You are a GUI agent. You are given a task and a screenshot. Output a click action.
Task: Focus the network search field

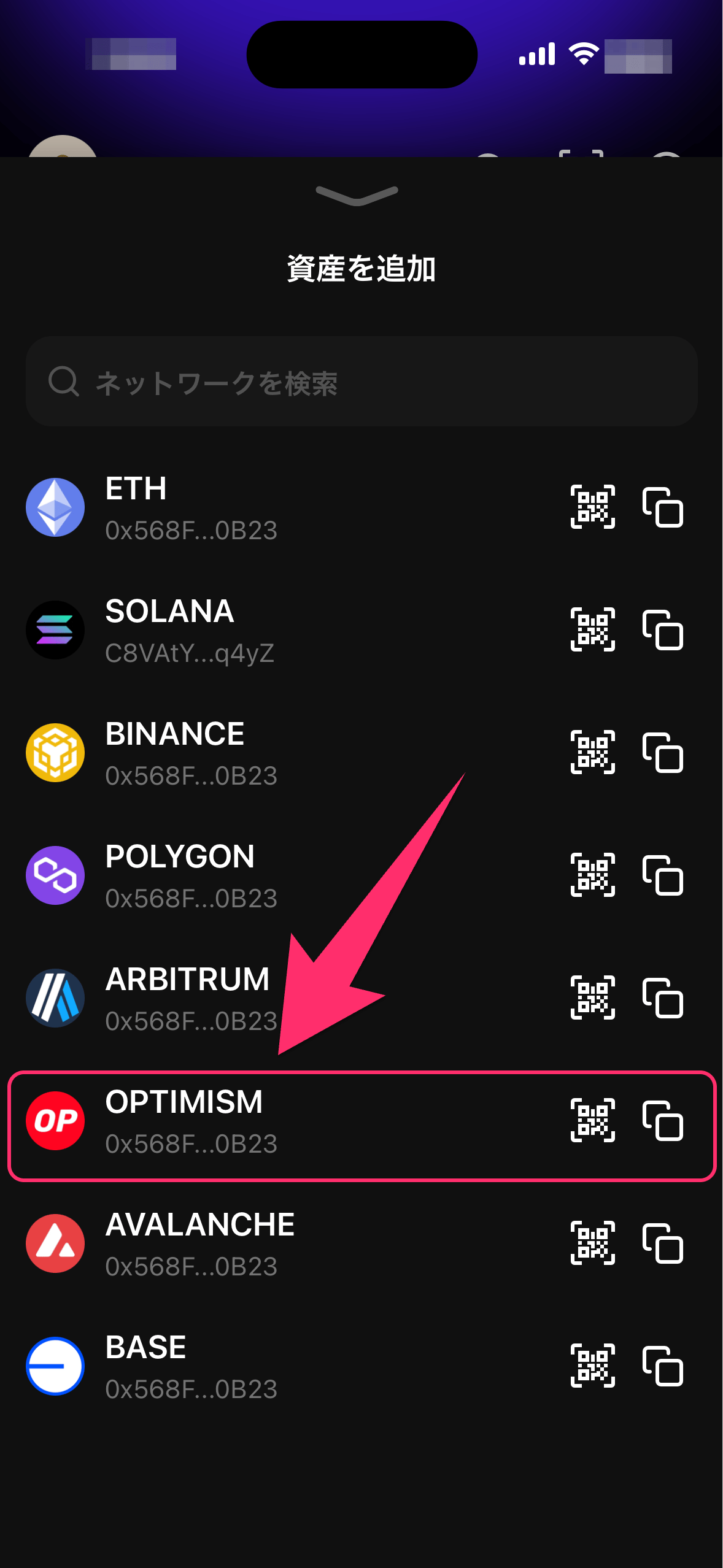[361, 382]
